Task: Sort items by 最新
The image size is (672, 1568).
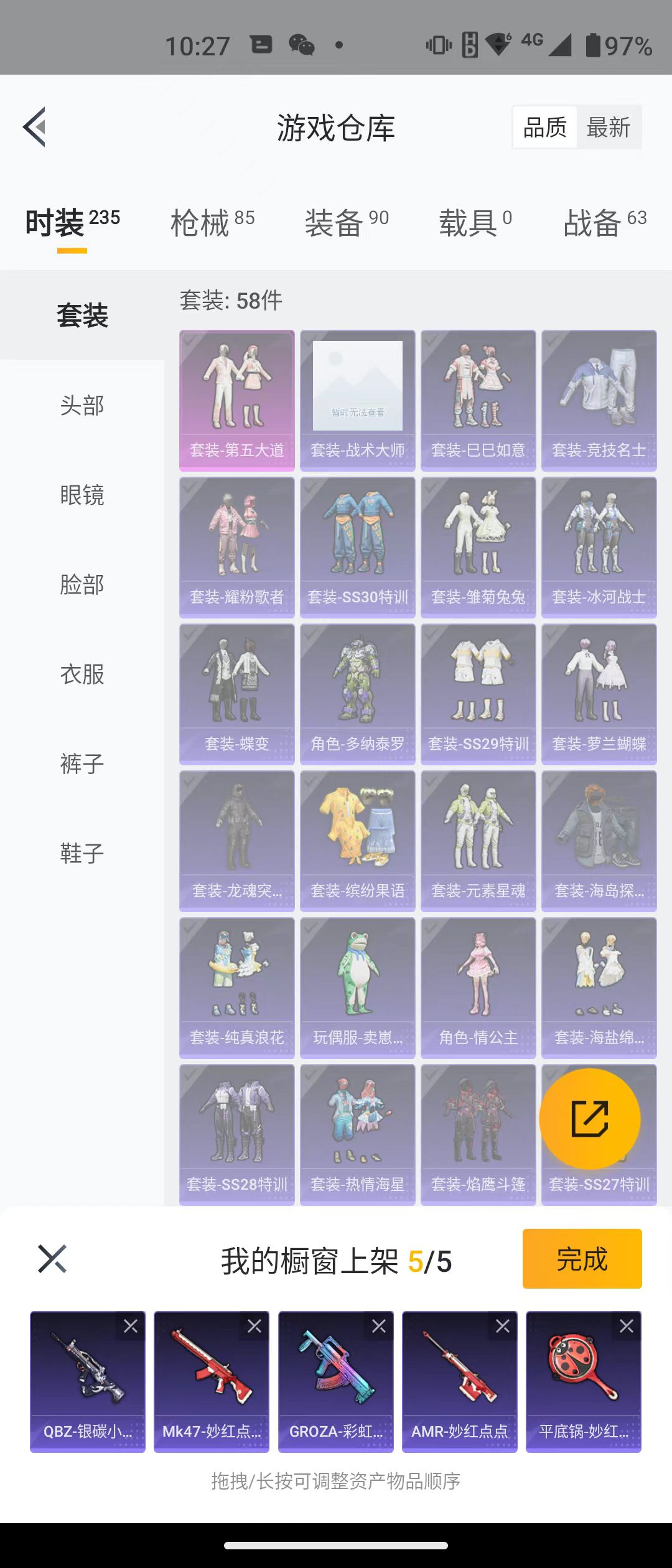Action: [608, 128]
